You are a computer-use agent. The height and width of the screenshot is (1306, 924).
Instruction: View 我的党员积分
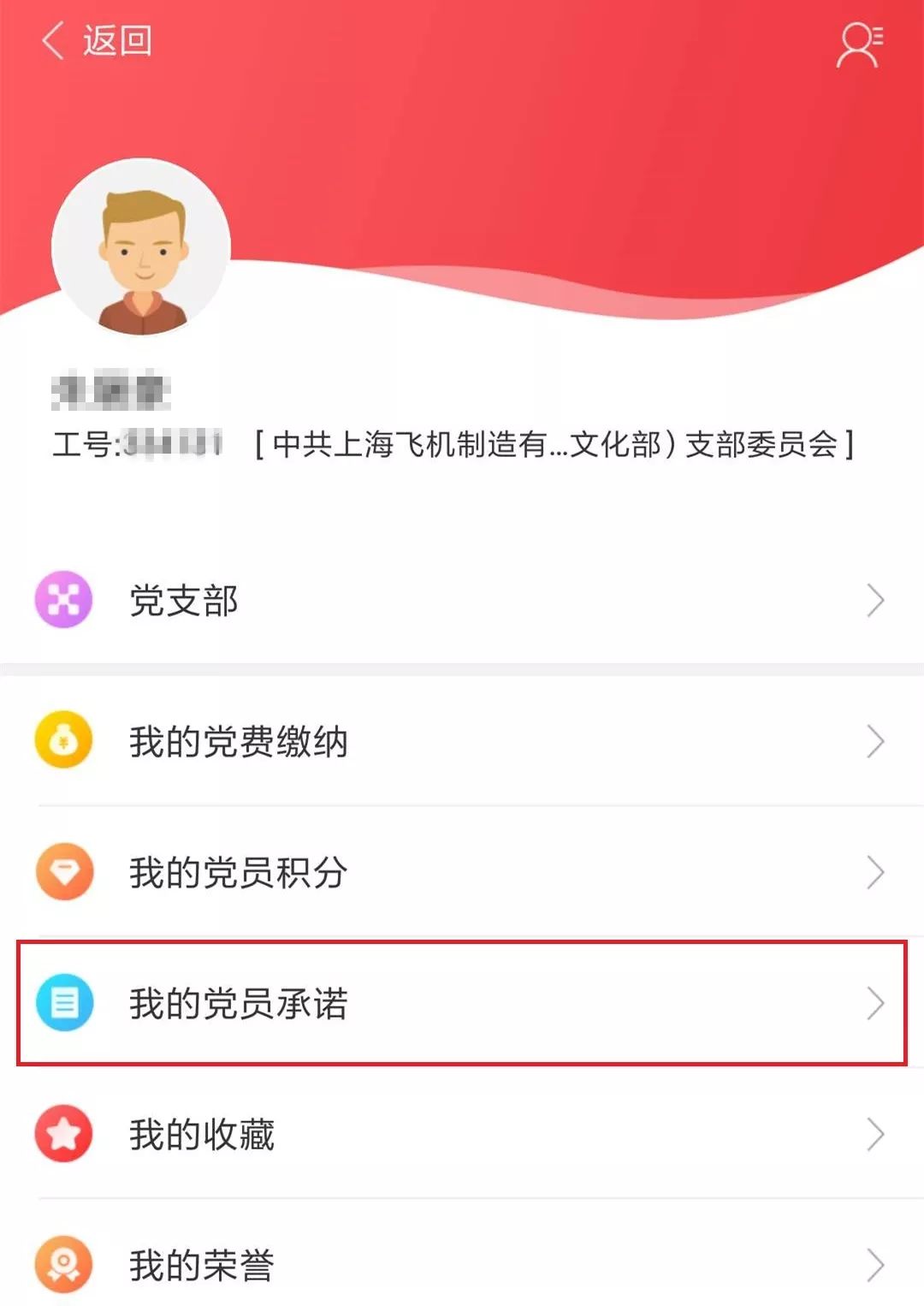pos(462,872)
